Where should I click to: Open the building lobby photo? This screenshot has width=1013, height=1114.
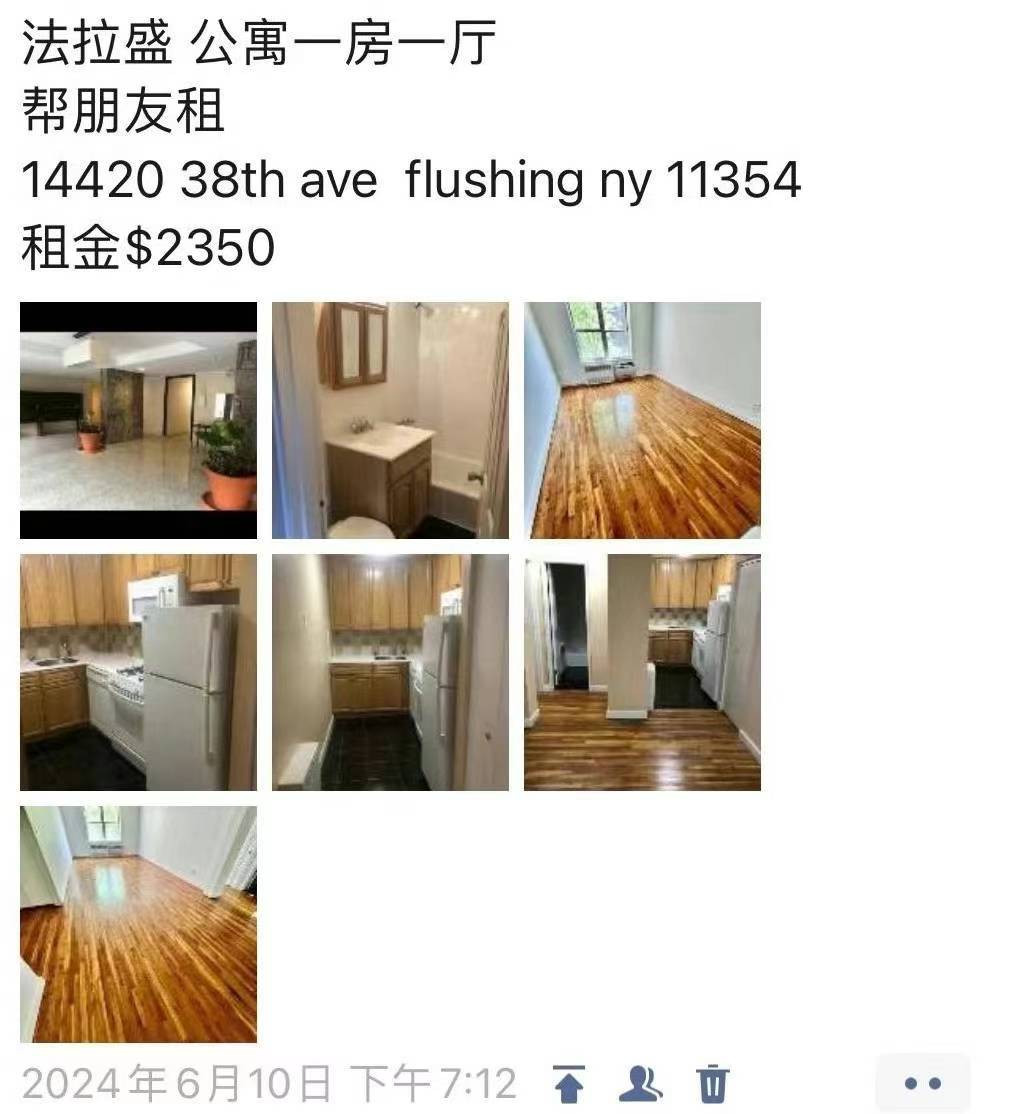[138, 420]
